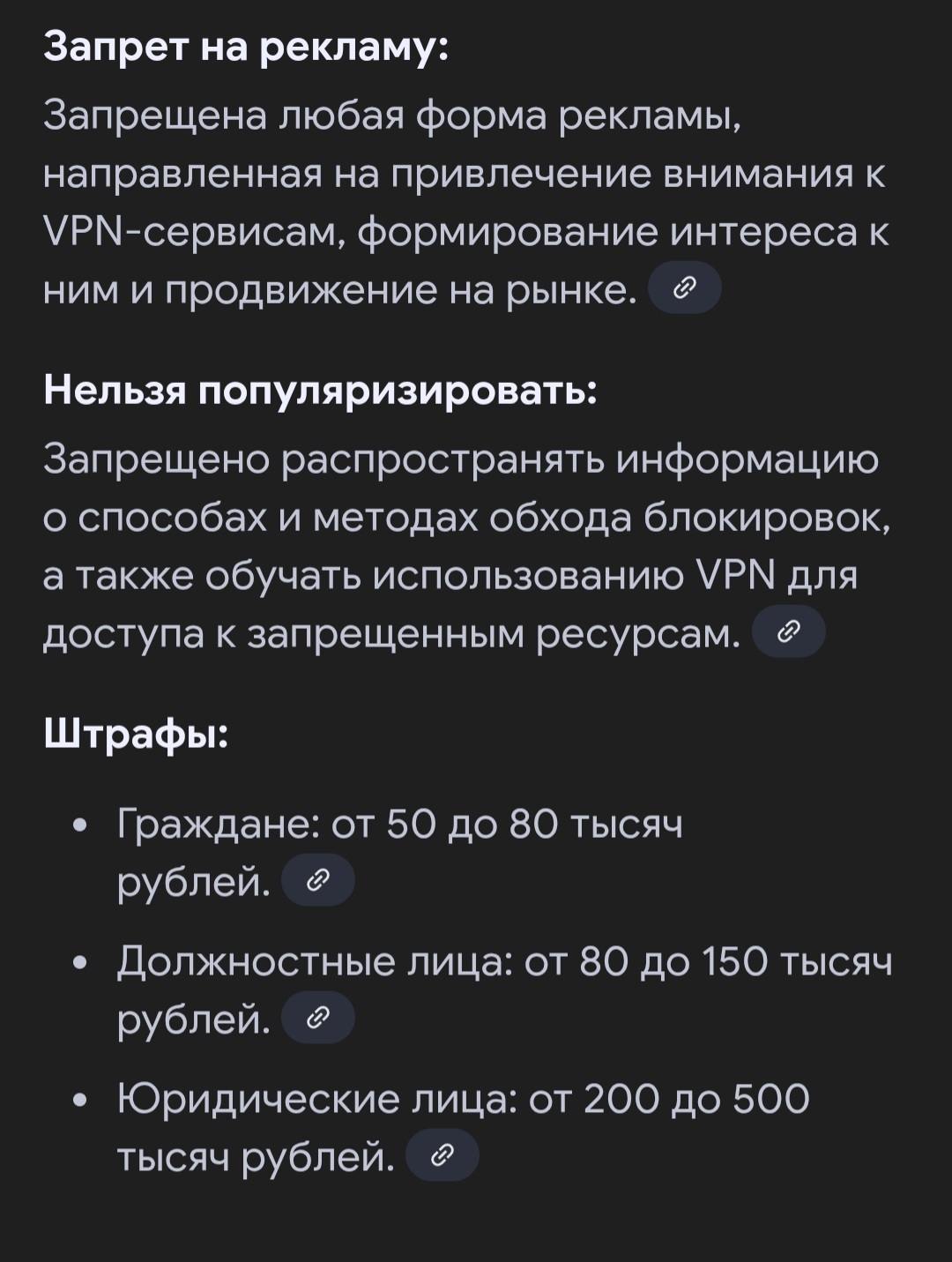
Task: Open source link after 'продвижение на рынке'
Action: (685, 287)
